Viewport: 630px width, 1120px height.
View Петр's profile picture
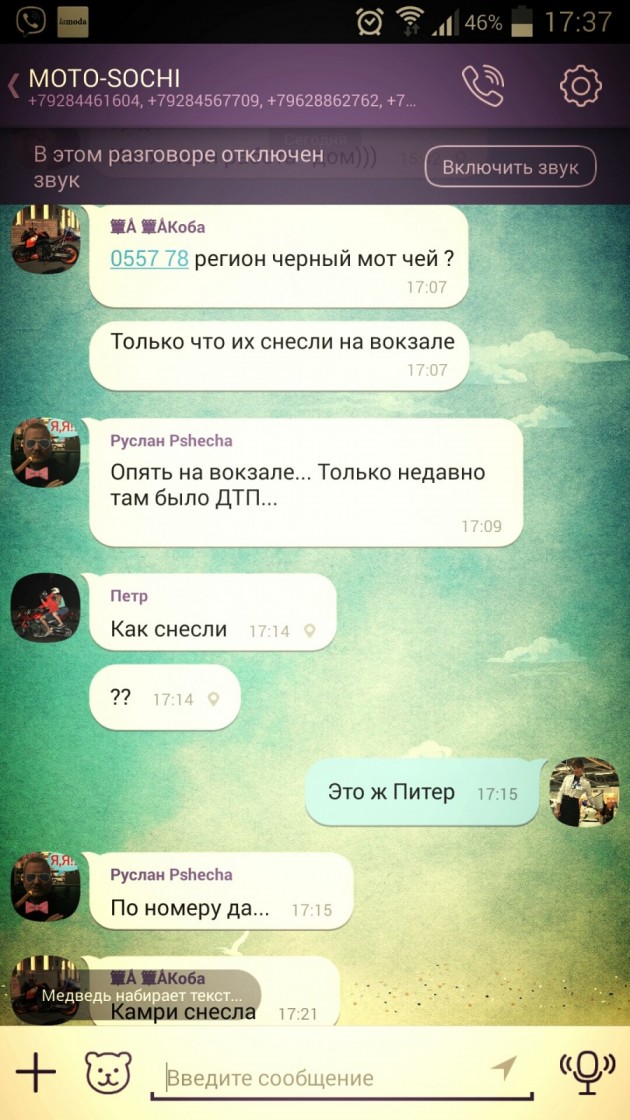[45, 607]
